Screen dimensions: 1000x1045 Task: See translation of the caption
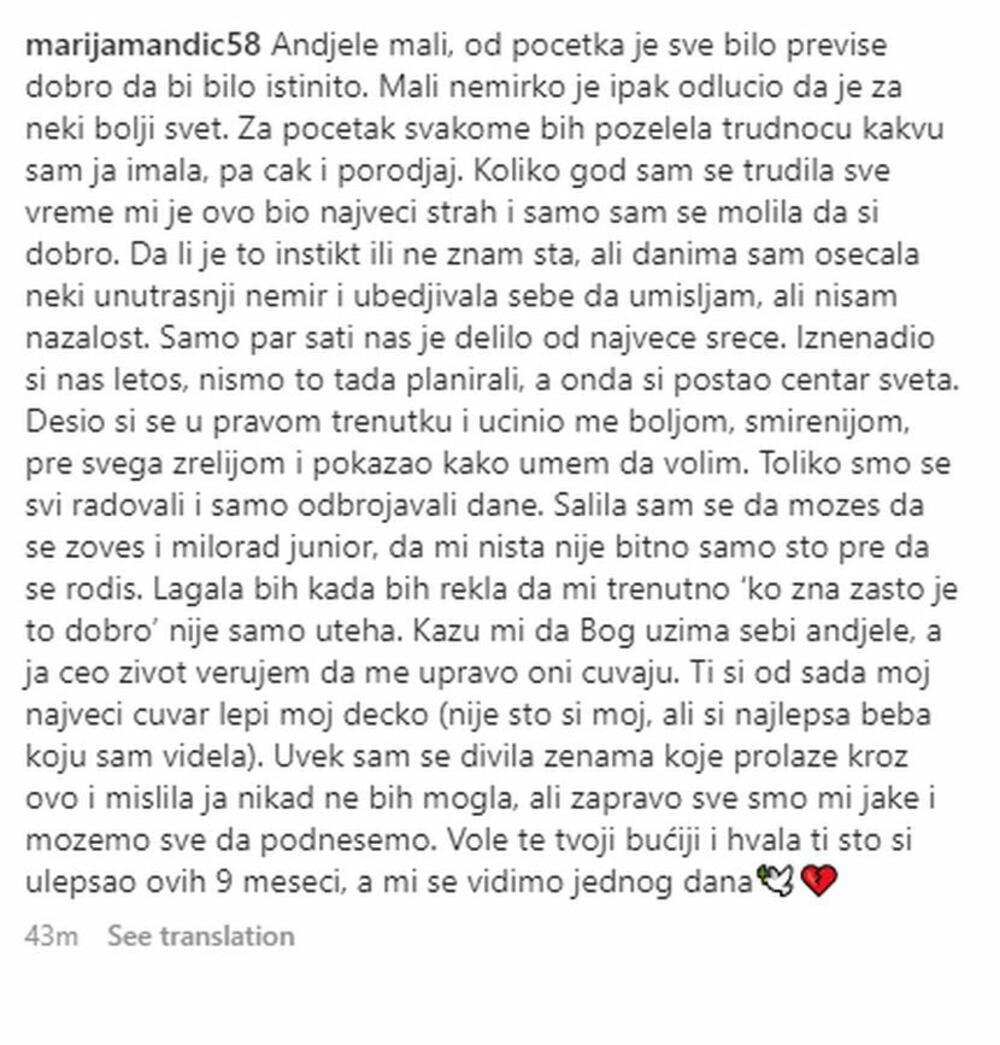click(201, 936)
